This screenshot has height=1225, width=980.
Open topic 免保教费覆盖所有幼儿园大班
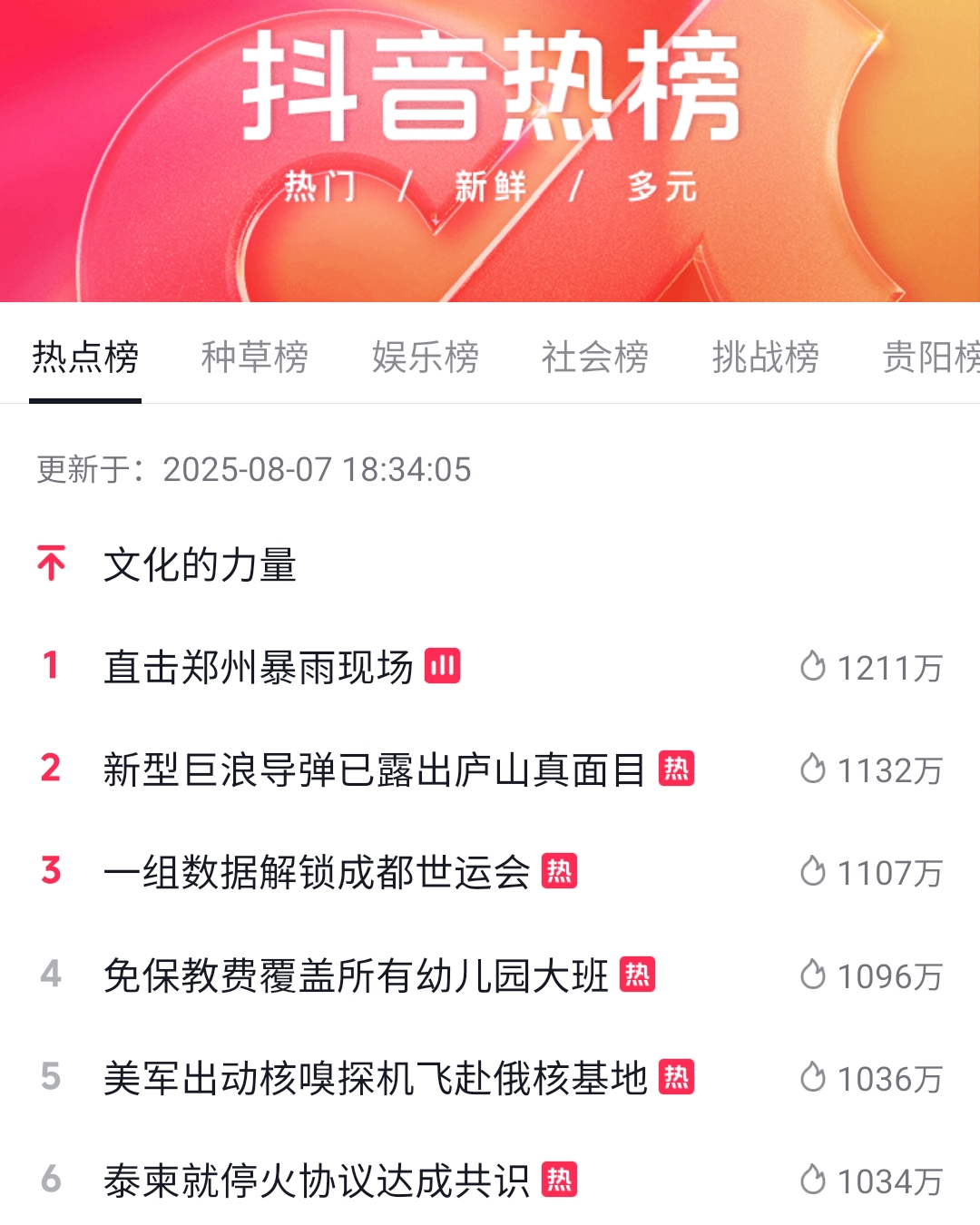tap(355, 975)
